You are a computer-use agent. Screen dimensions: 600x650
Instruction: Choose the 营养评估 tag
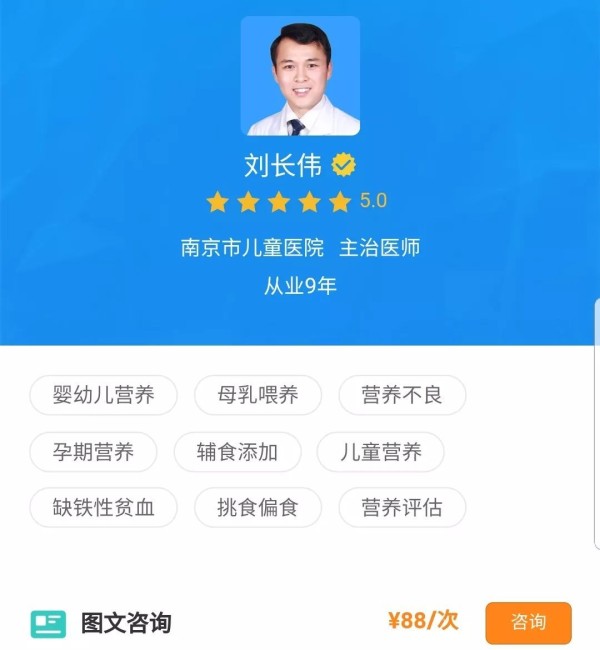402,508
